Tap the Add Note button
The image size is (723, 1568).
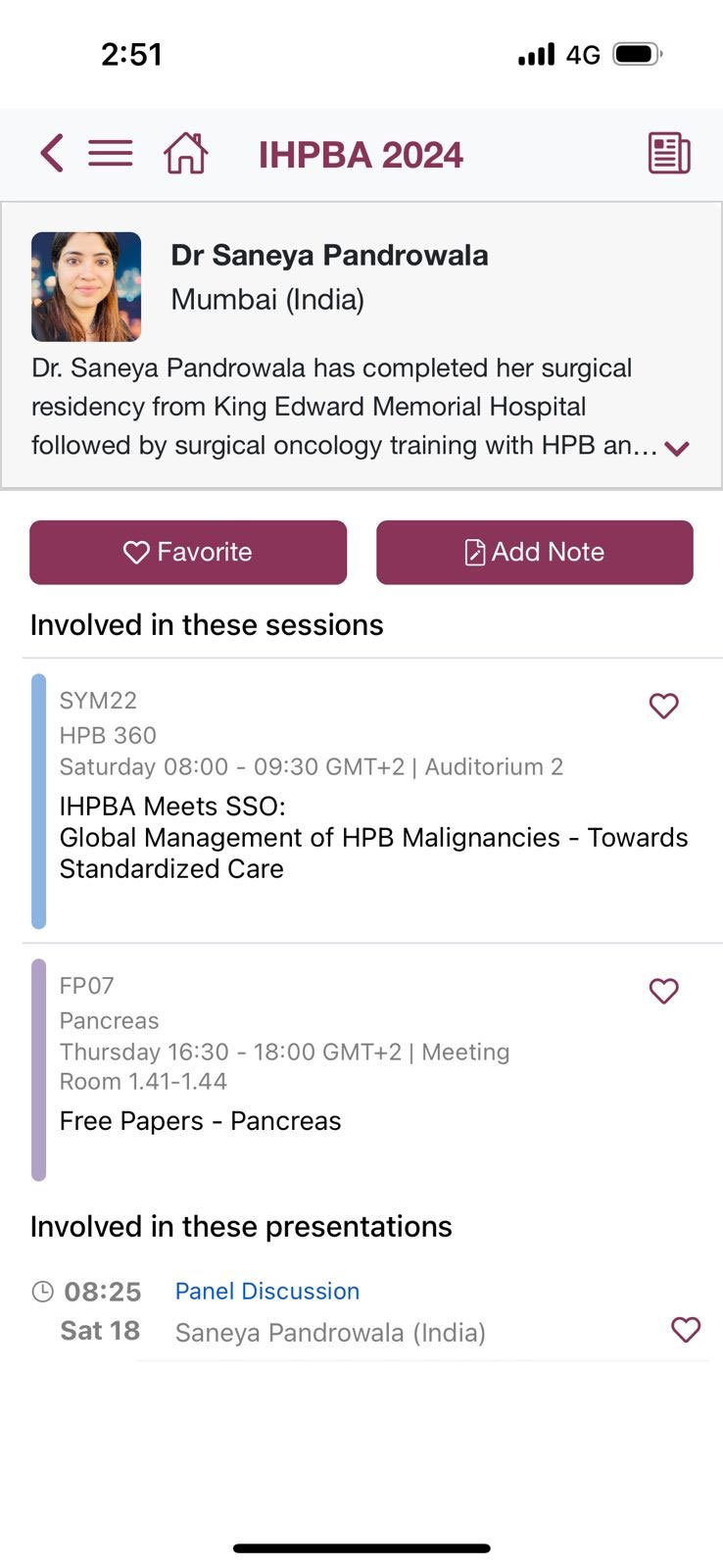click(534, 552)
